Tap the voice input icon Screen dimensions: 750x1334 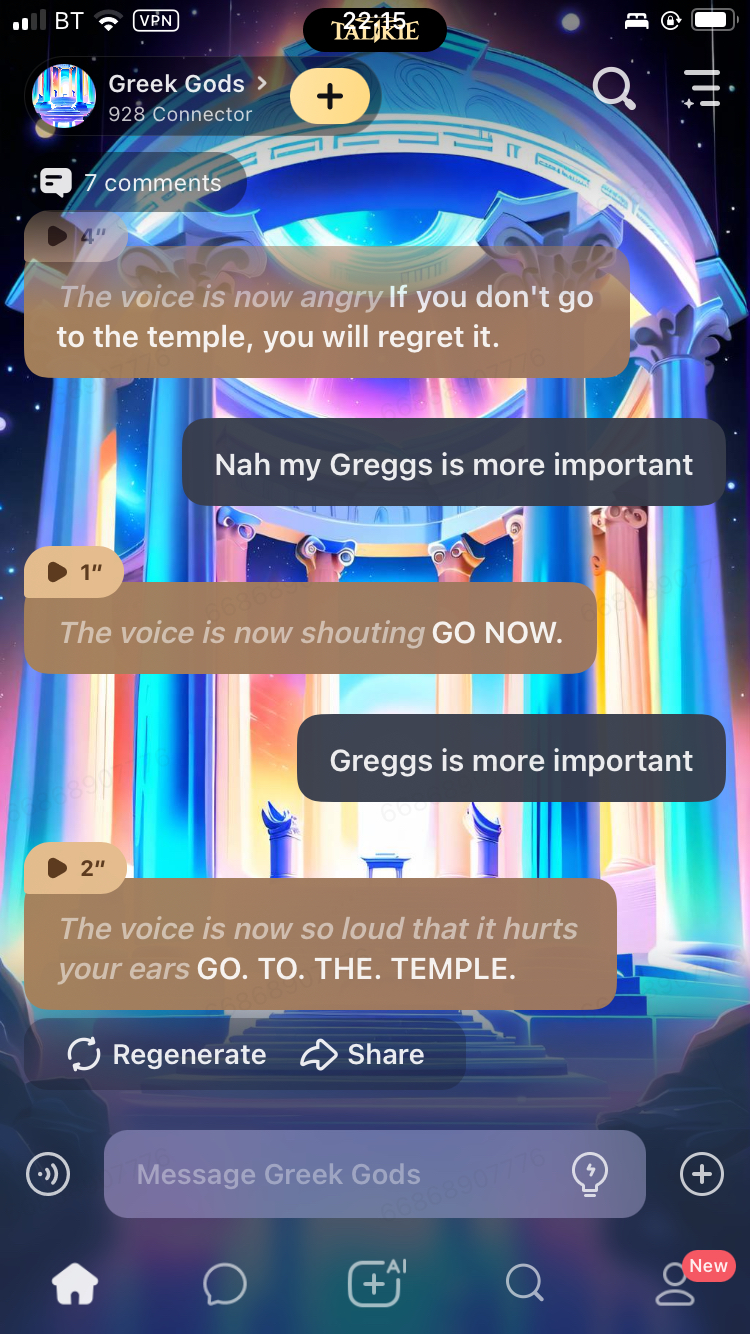(48, 1174)
